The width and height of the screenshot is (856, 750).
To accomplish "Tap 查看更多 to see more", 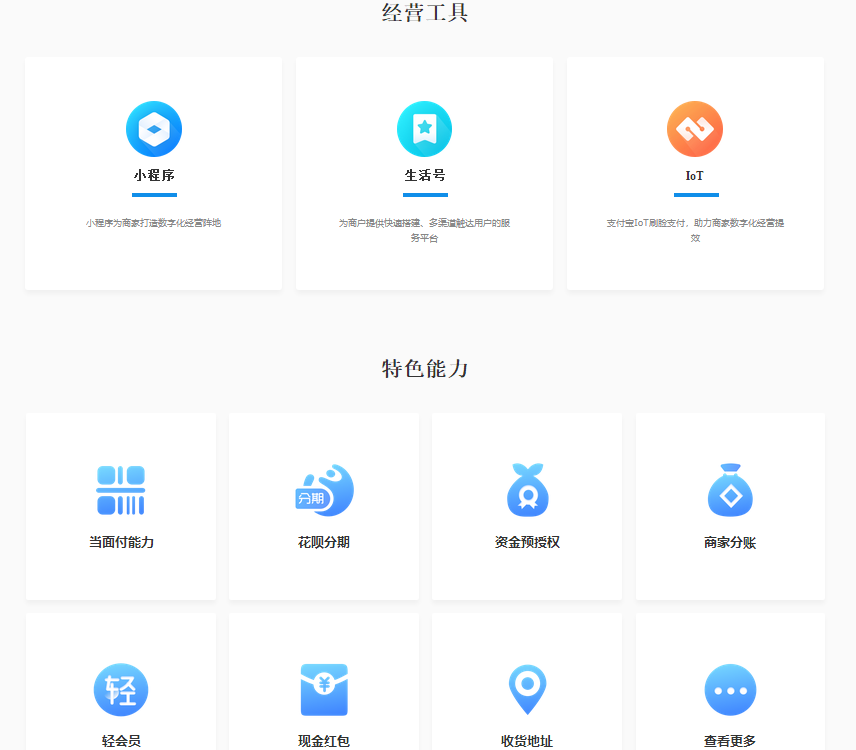I will tap(730, 700).
